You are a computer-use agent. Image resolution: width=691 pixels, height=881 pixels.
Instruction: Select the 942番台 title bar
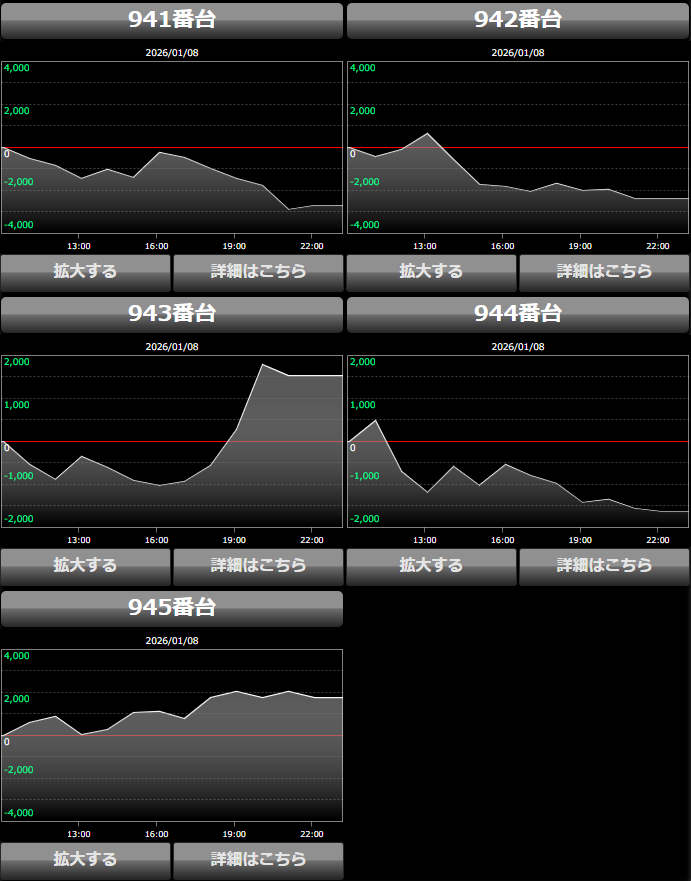[x=518, y=20]
